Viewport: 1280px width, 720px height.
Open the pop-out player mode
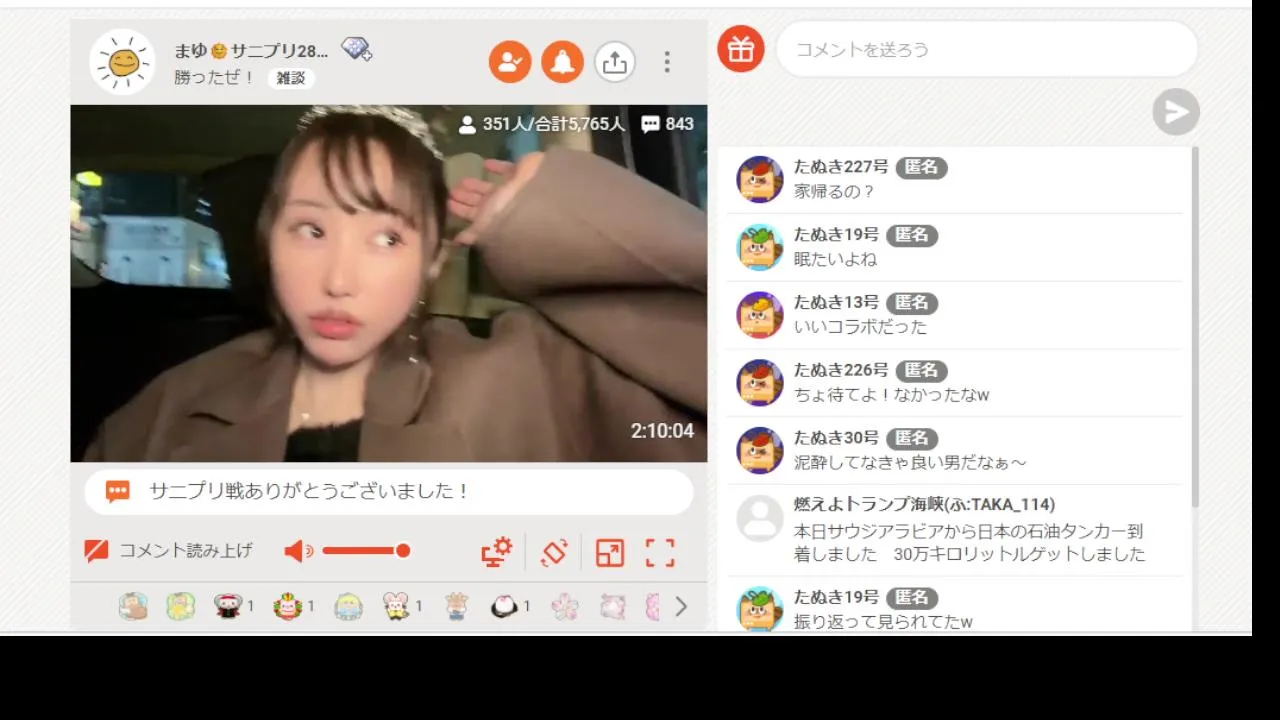609,552
